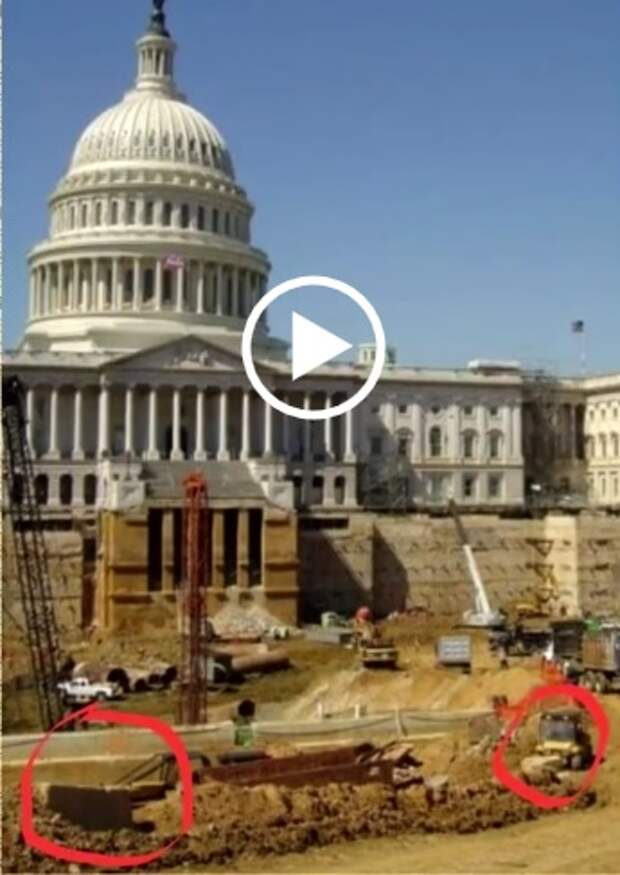The image size is (620, 875).
Task: Play the Capitol construction video
Action: click(313, 347)
